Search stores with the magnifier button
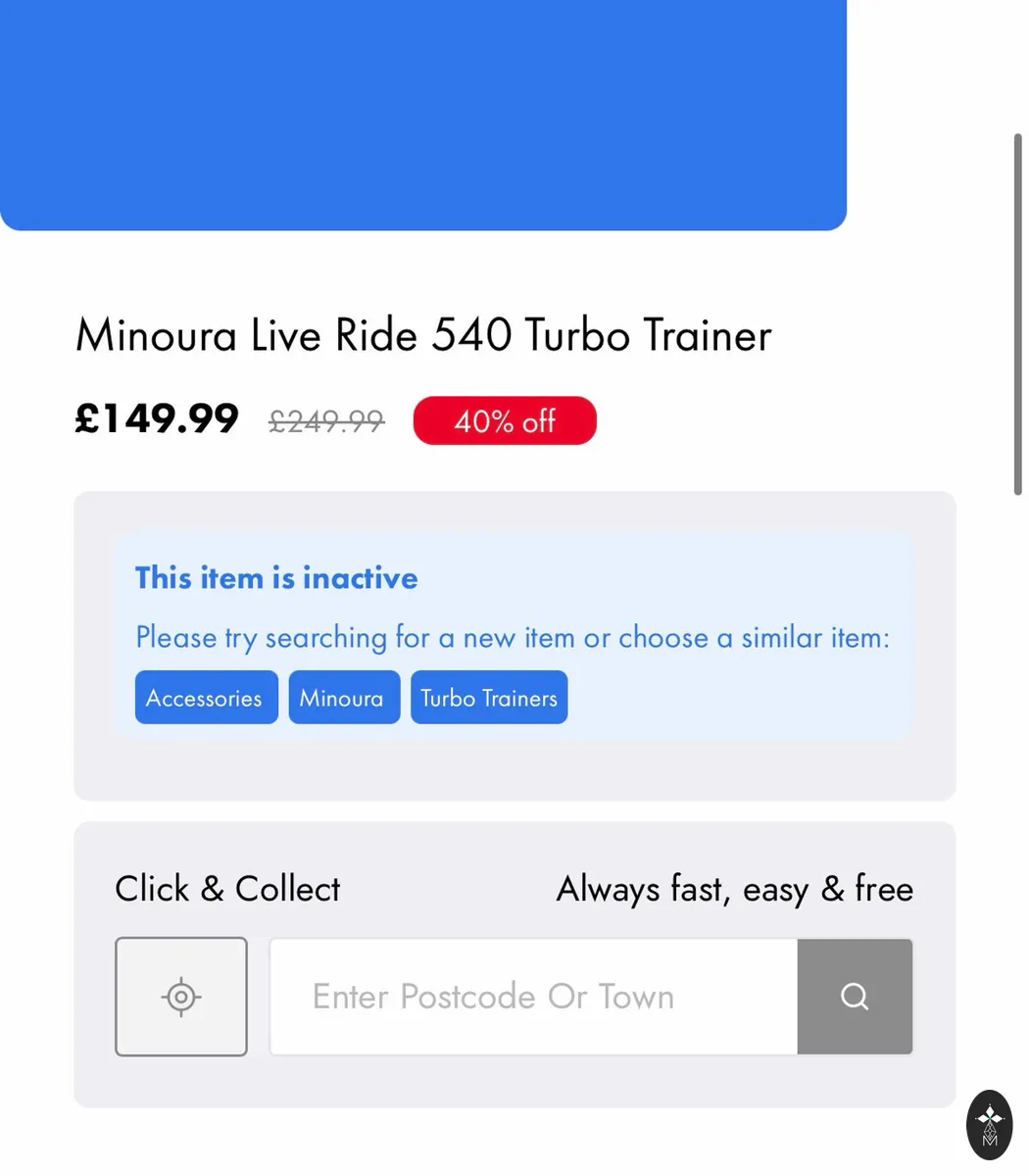This screenshot has height=1176, width=1029. point(856,997)
